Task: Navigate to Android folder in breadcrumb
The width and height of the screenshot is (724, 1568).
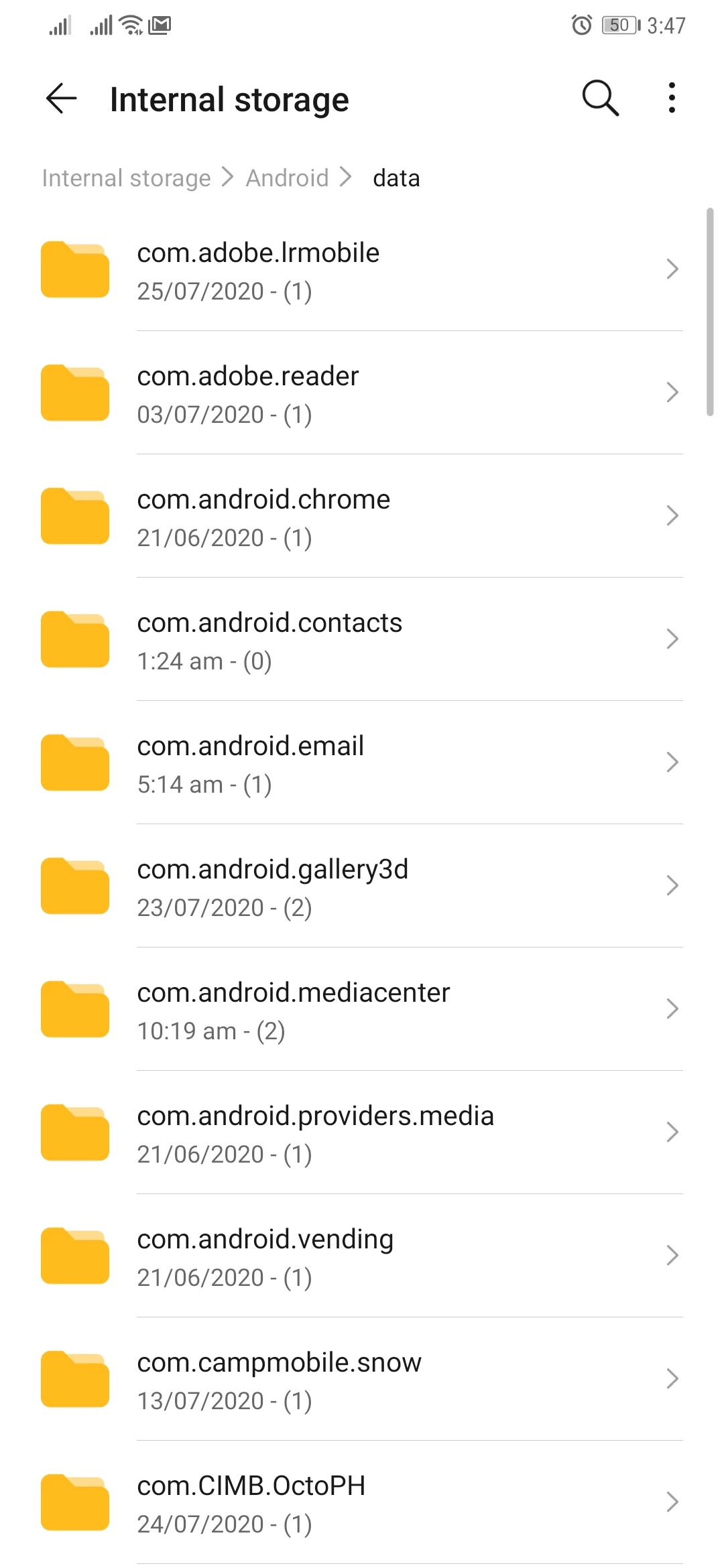Action: point(287,178)
